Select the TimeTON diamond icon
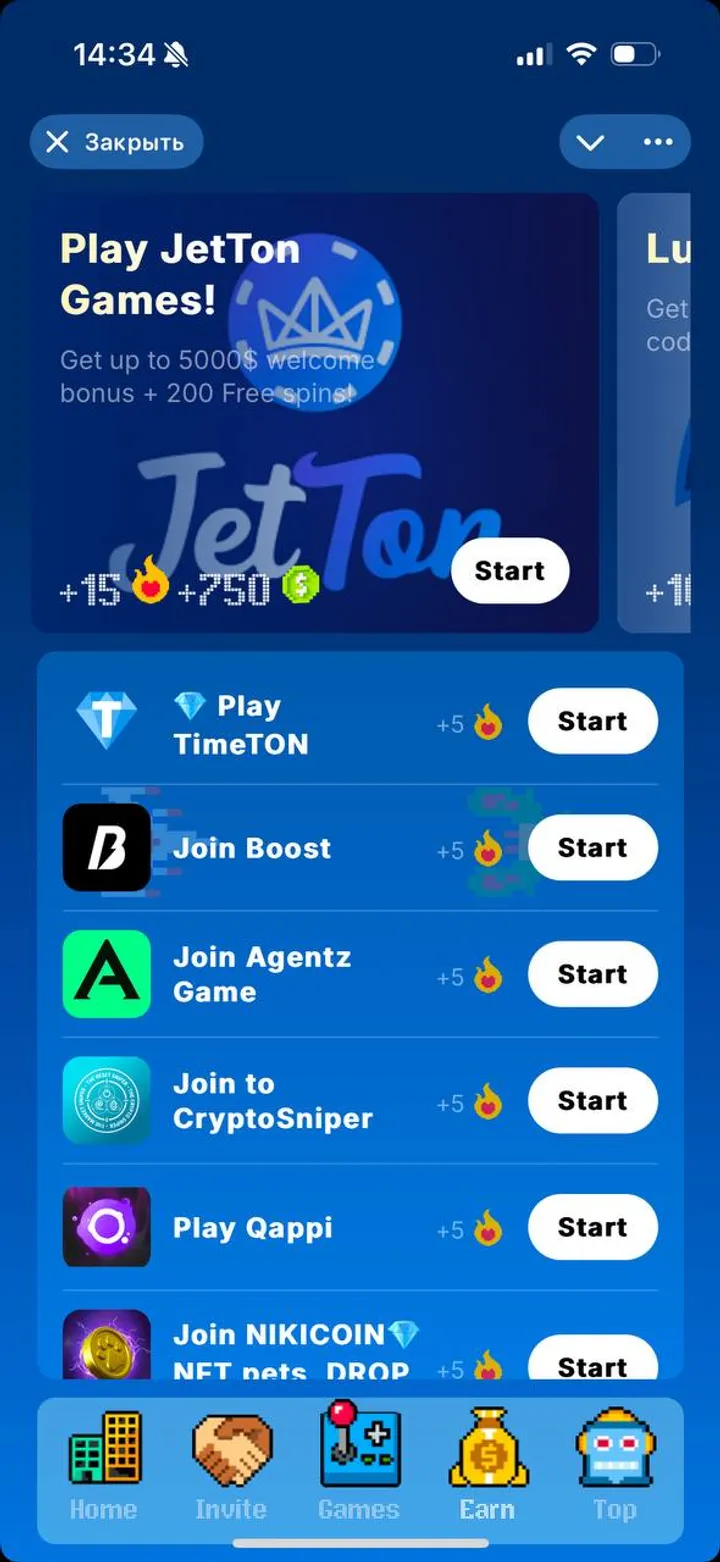Viewport: 720px width, 1562px height. tap(107, 721)
